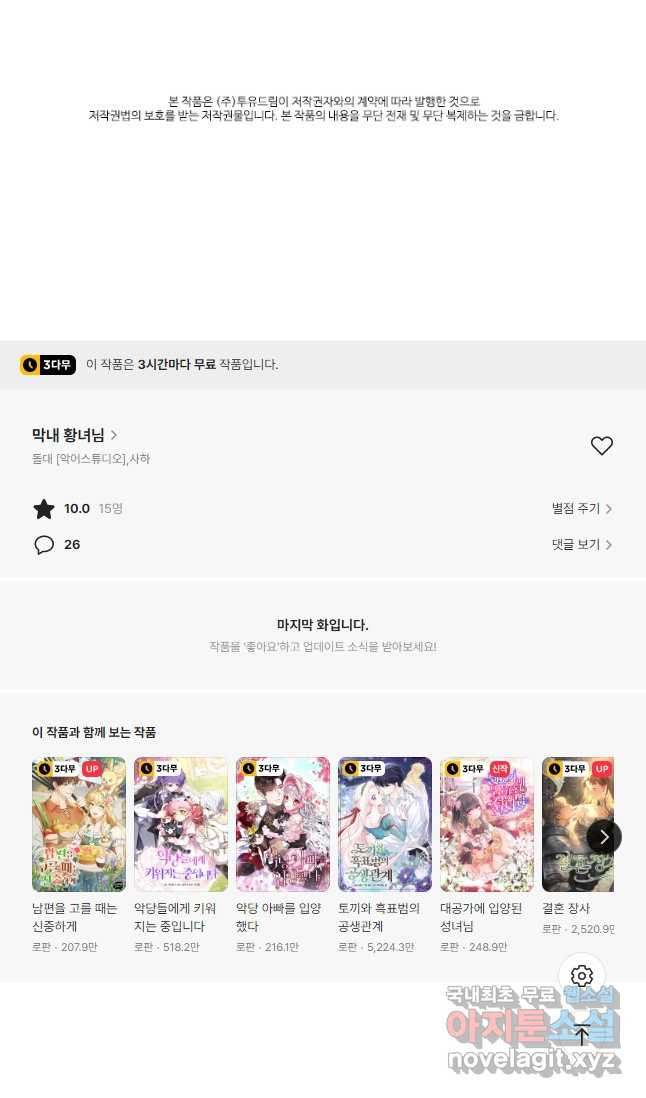Show next recommended works with arrow

(604, 836)
